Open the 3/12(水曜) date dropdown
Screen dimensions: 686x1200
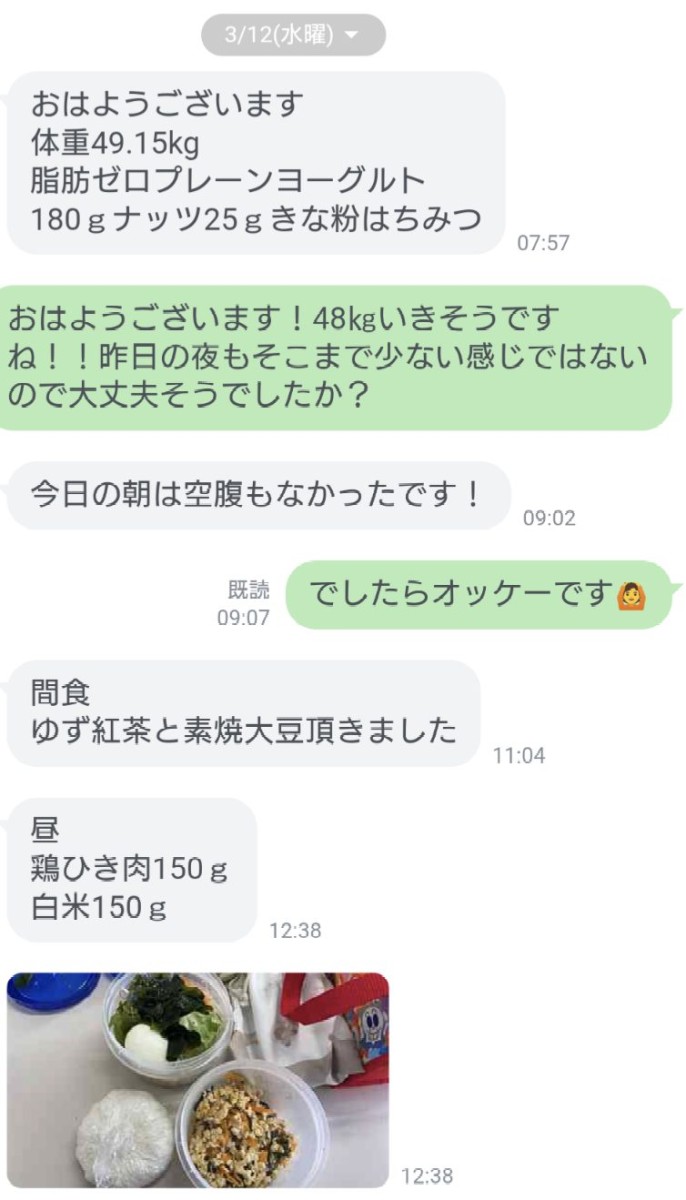293,35
